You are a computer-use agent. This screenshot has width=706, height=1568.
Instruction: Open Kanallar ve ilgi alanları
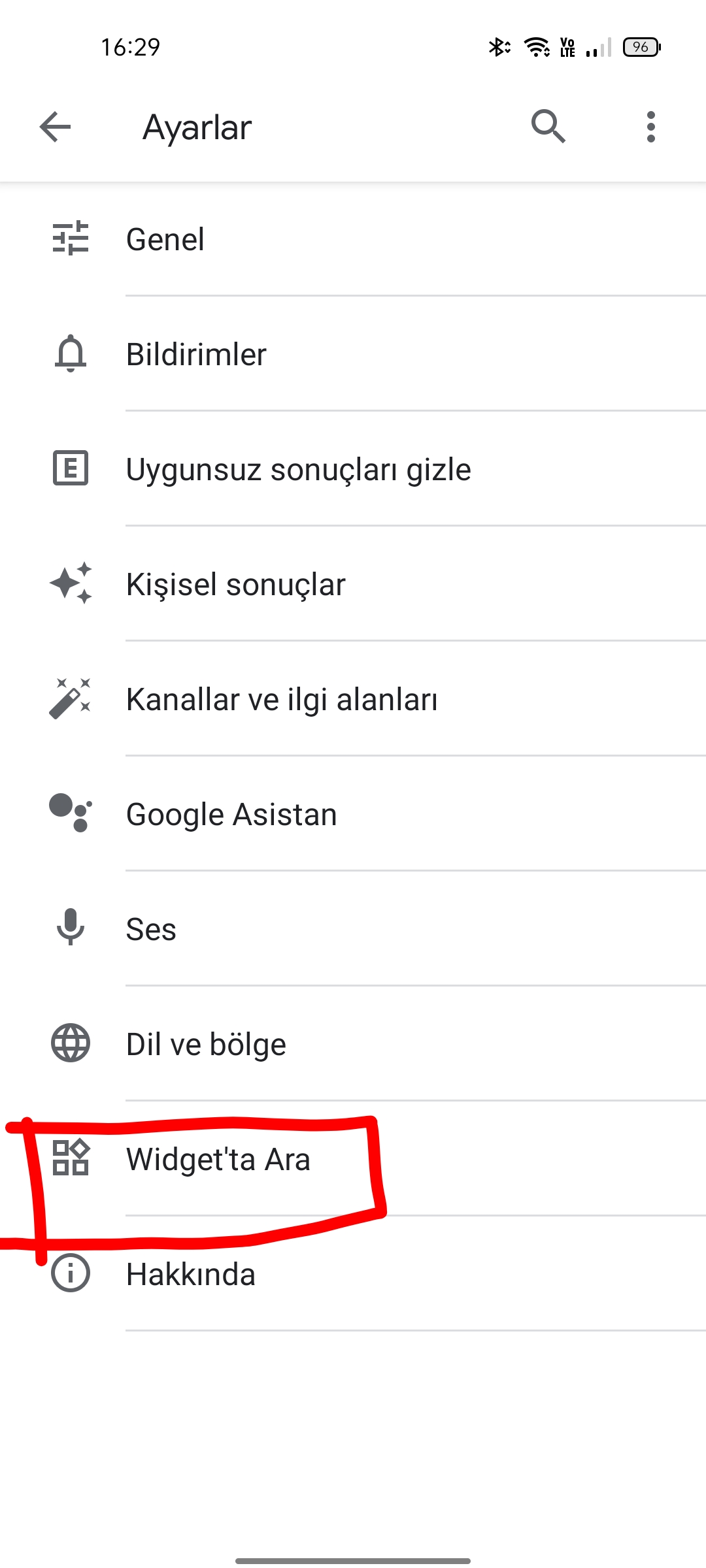click(x=353, y=699)
